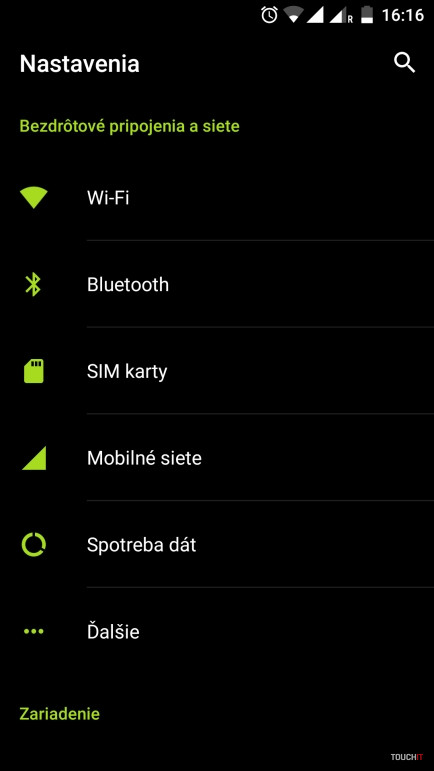Open the Bluetooth settings row
The height and width of the screenshot is (771, 434).
click(217, 284)
